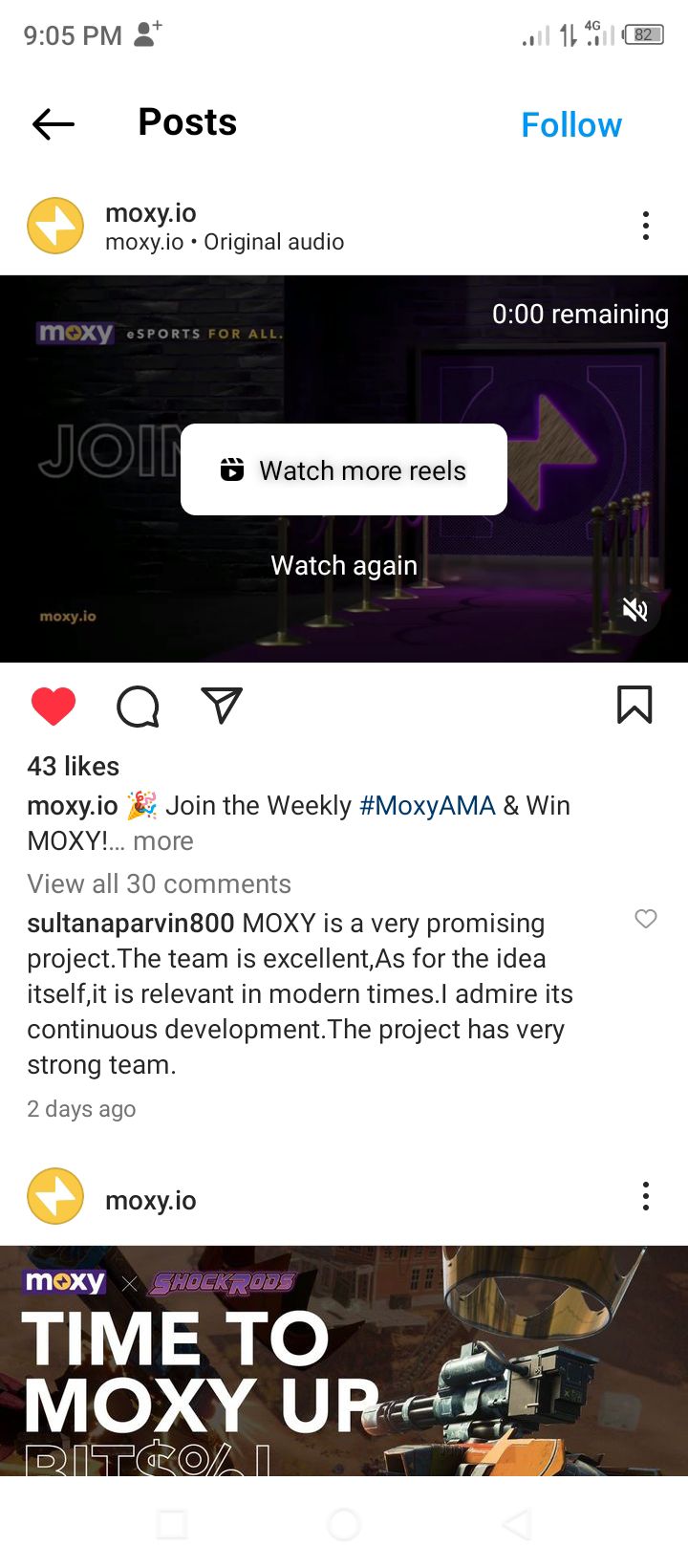Open sultanaparvin800's profile

pos(130,924)
